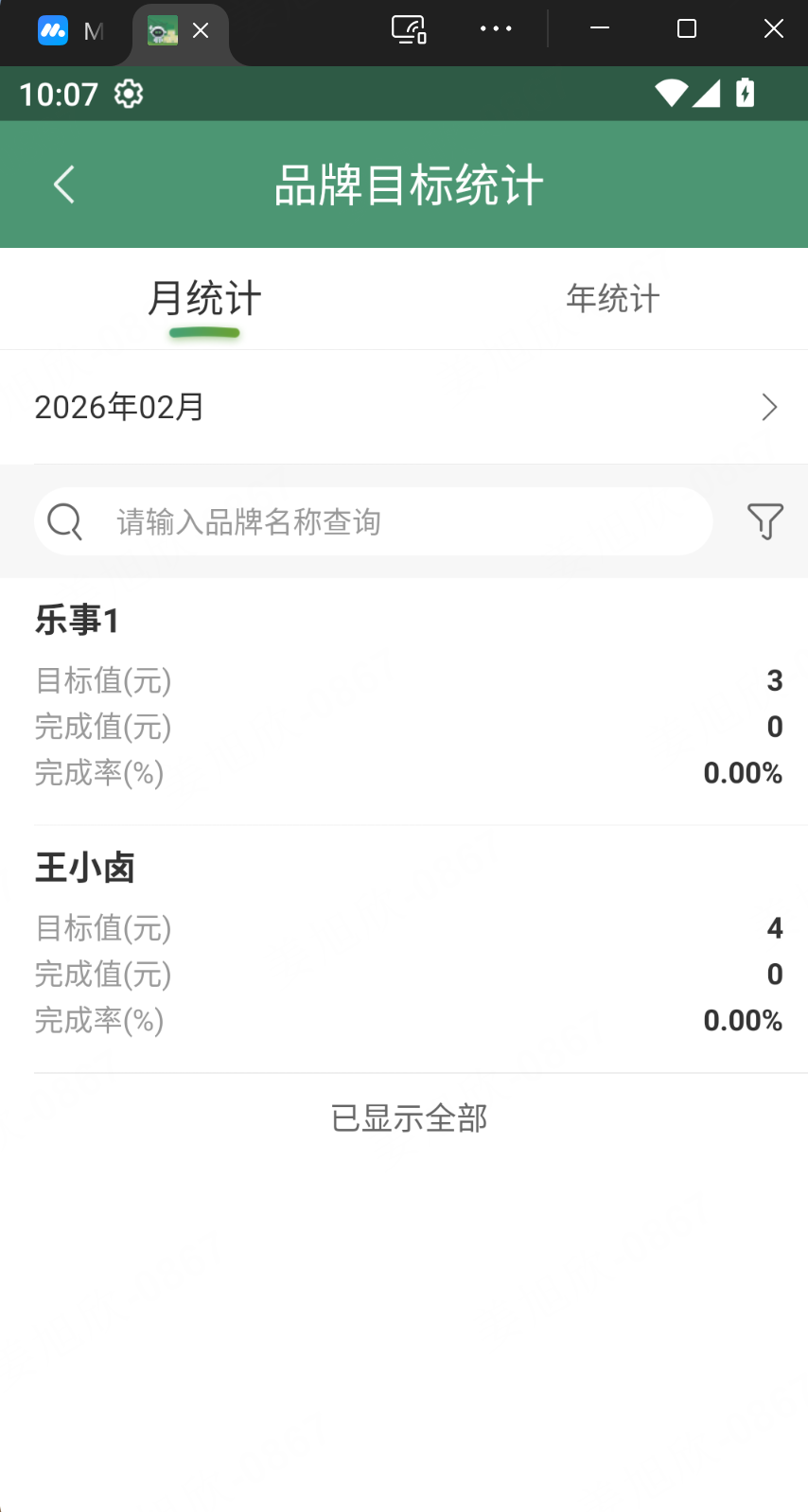This screenshot has width=808, height=1512.
Task: Open the 2026年02月 month picker
Action: point(403,407)
